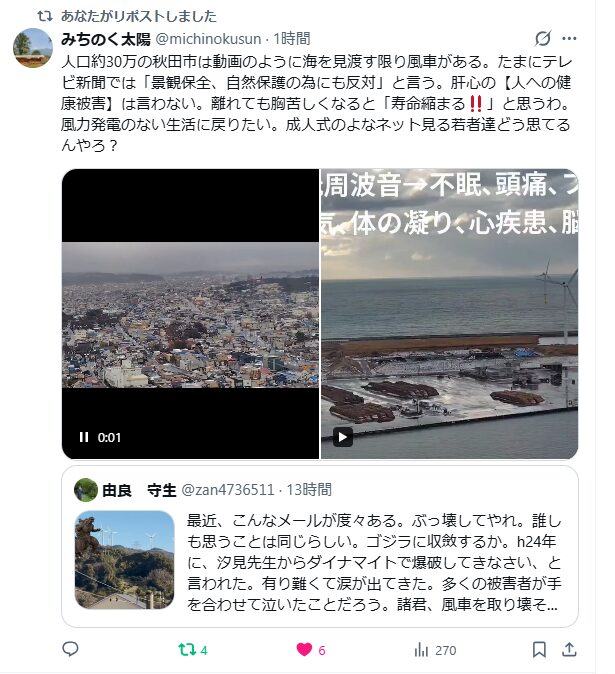
Task: Unlike the post with 6 likes
Action: [304, 649]
